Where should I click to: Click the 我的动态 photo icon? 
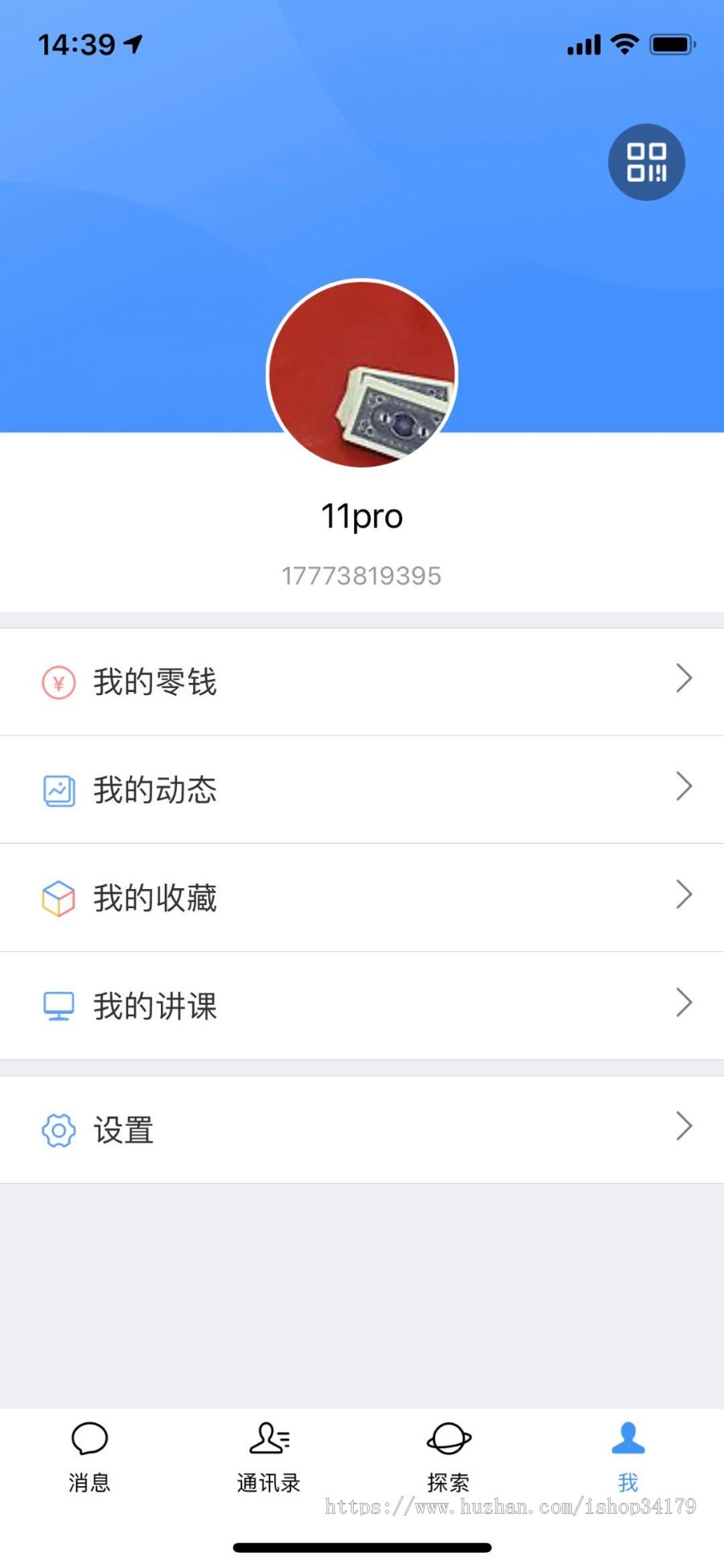coord(58,790)
